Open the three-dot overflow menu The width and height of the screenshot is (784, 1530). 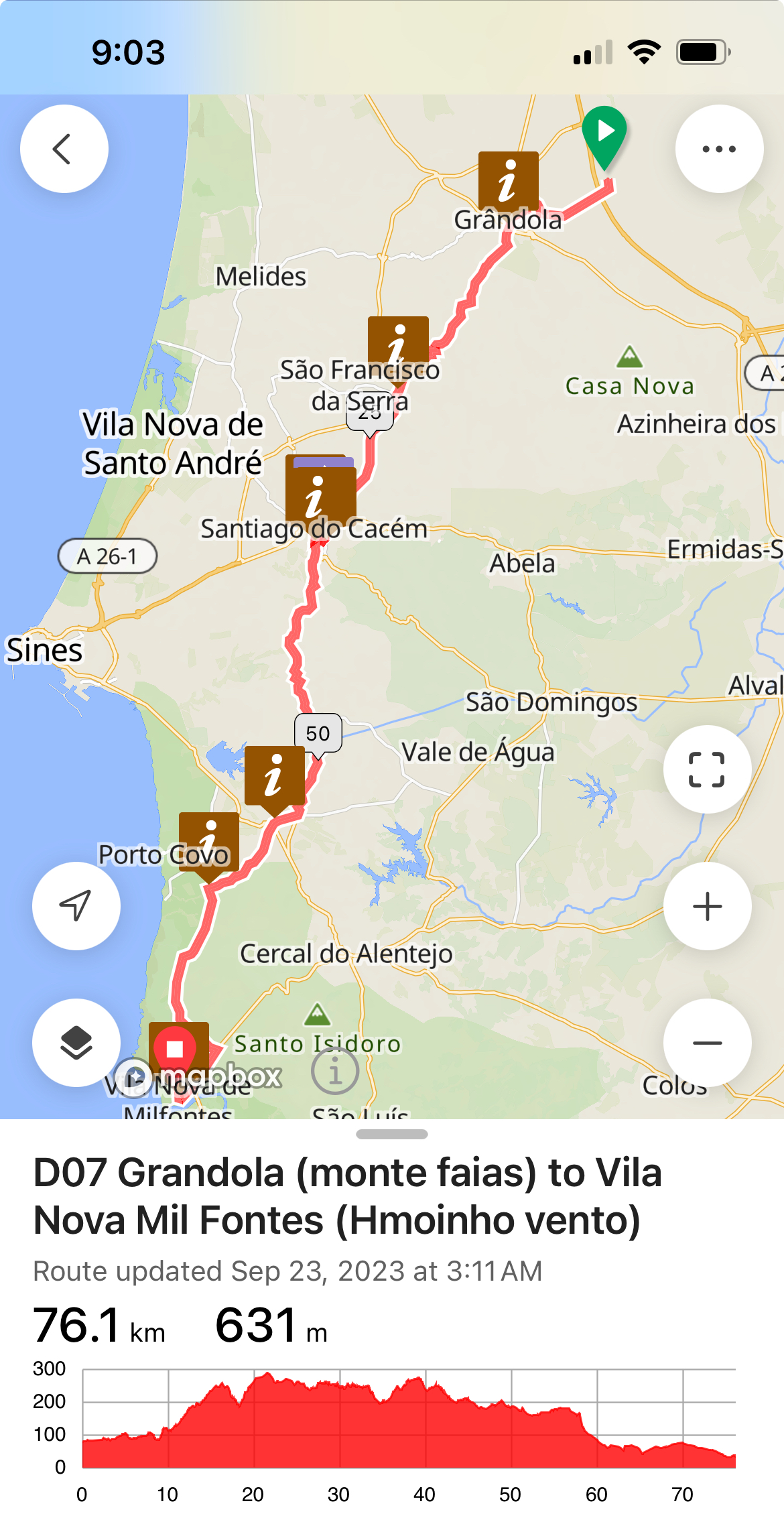click(x=719, y=149)
